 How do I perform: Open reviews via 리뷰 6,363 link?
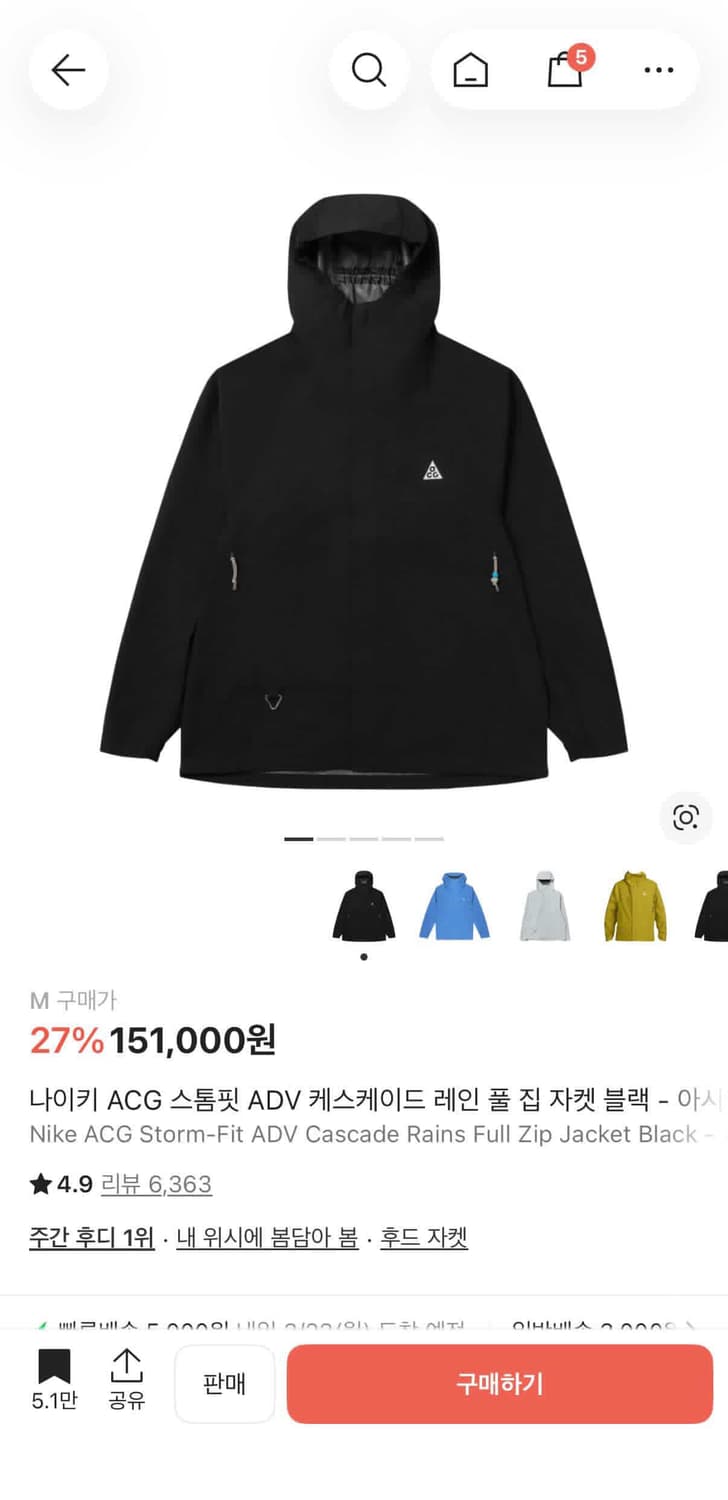tap(157, 1183)
